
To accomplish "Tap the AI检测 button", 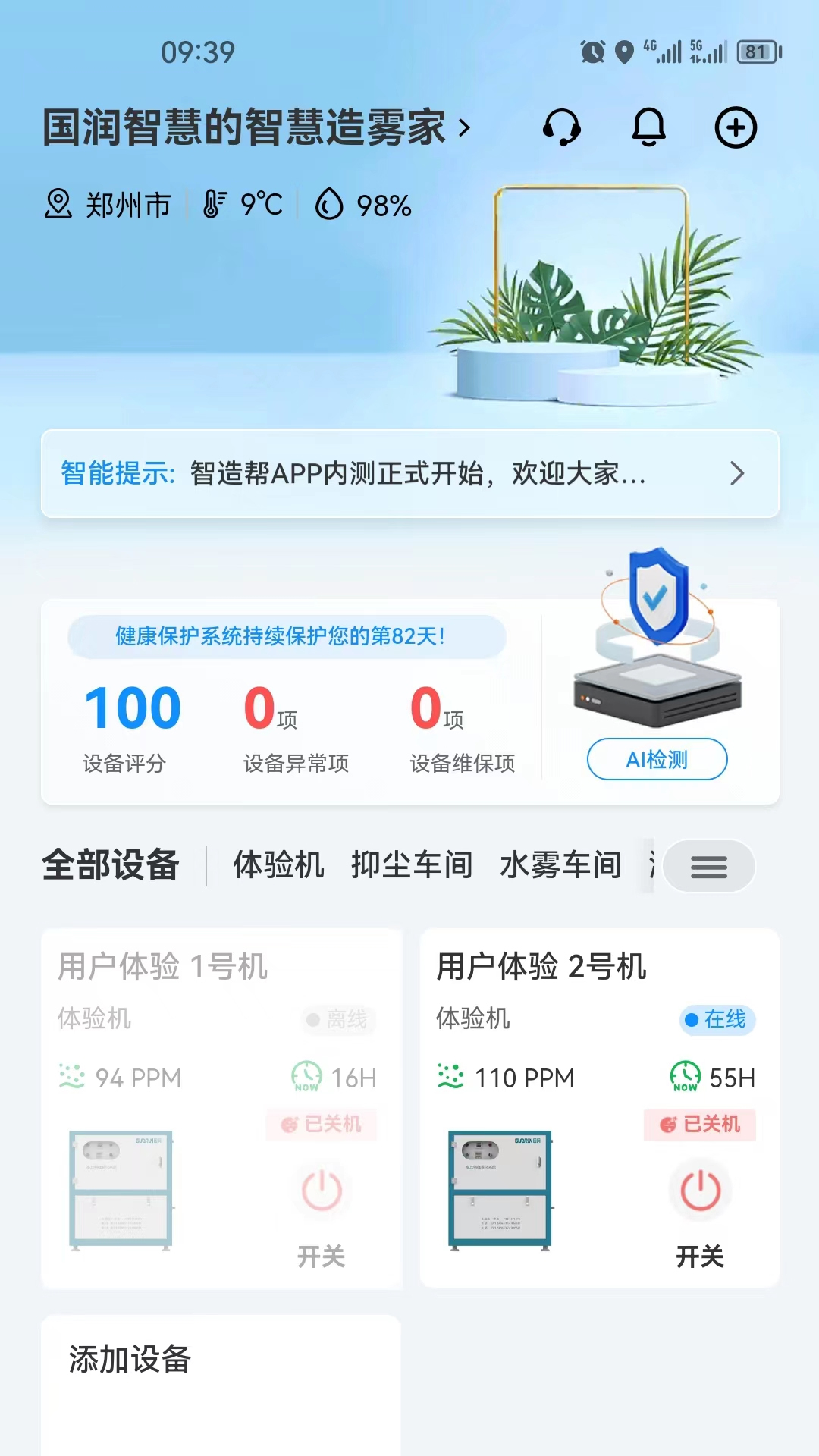I will (x=657, y=758).
